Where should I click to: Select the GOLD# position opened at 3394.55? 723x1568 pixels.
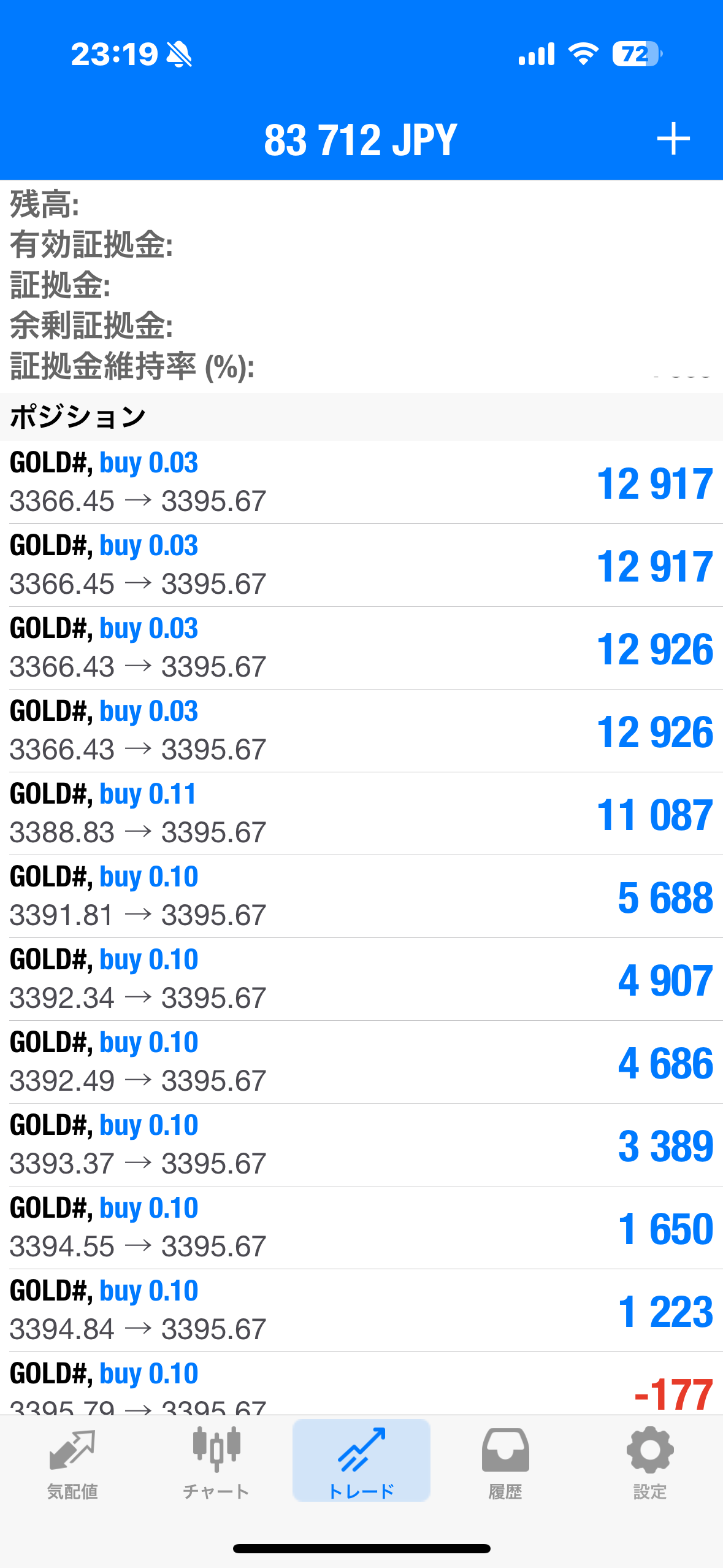click(x=361, y=1228)
